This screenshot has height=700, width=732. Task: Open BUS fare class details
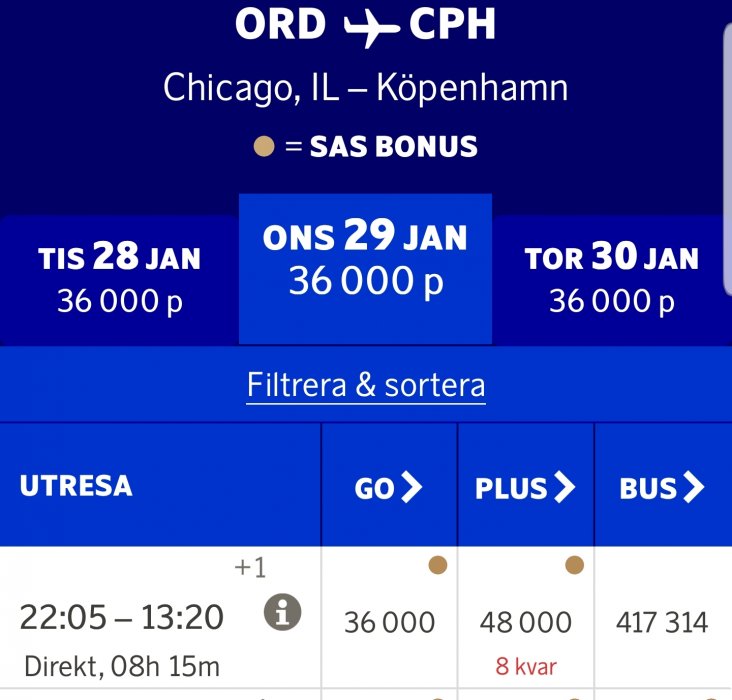point(662,488)
